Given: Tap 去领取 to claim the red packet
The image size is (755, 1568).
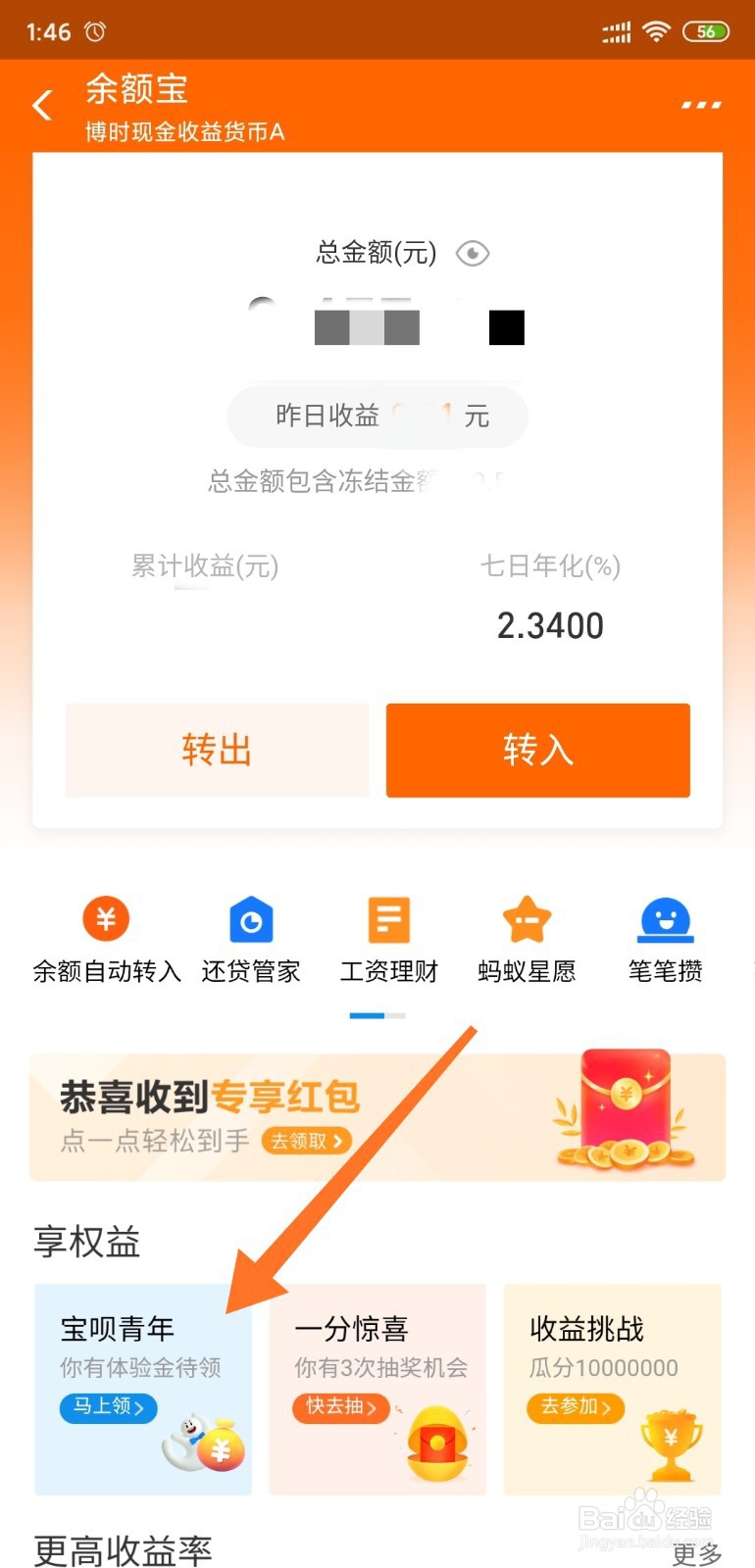Looking at the screenshot, I should click(x=305, y=1142).
